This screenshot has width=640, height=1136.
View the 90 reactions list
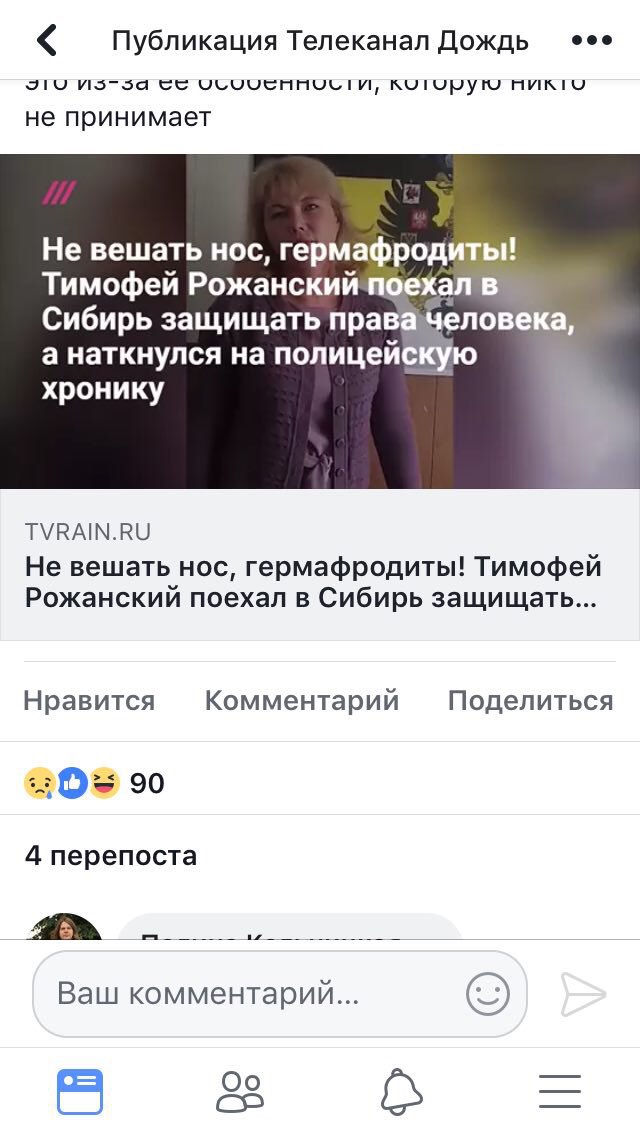click(94, 783)
